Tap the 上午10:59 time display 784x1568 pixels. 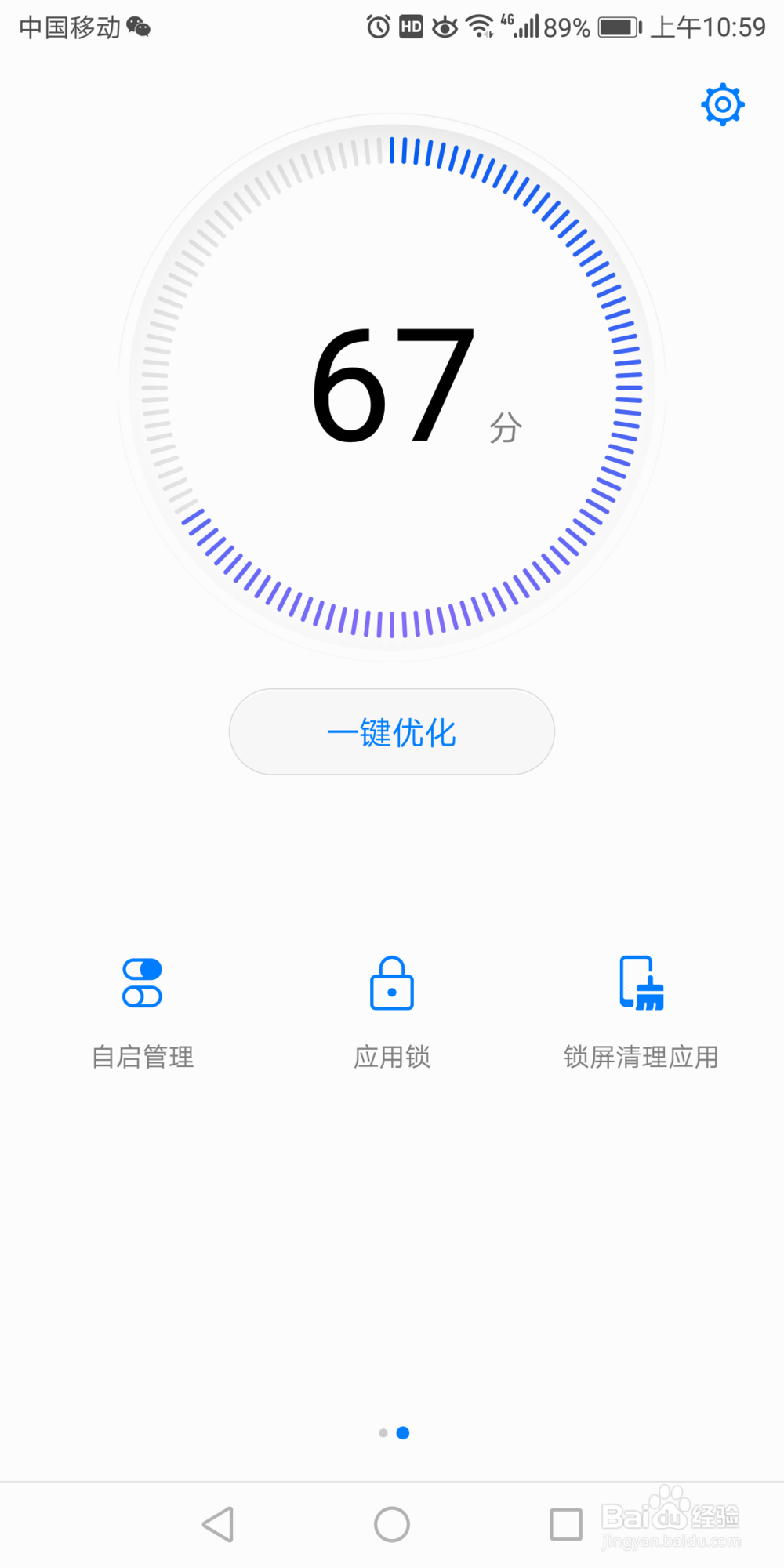[710, 26]
